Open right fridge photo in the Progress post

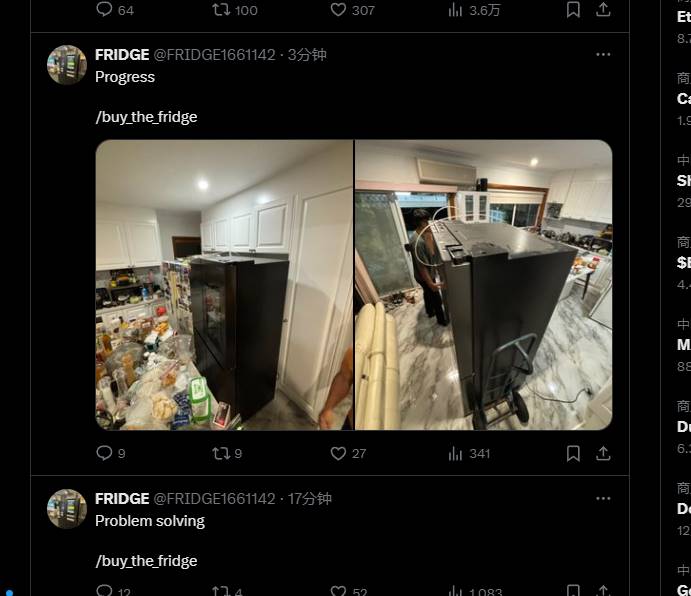coord(484,285)
